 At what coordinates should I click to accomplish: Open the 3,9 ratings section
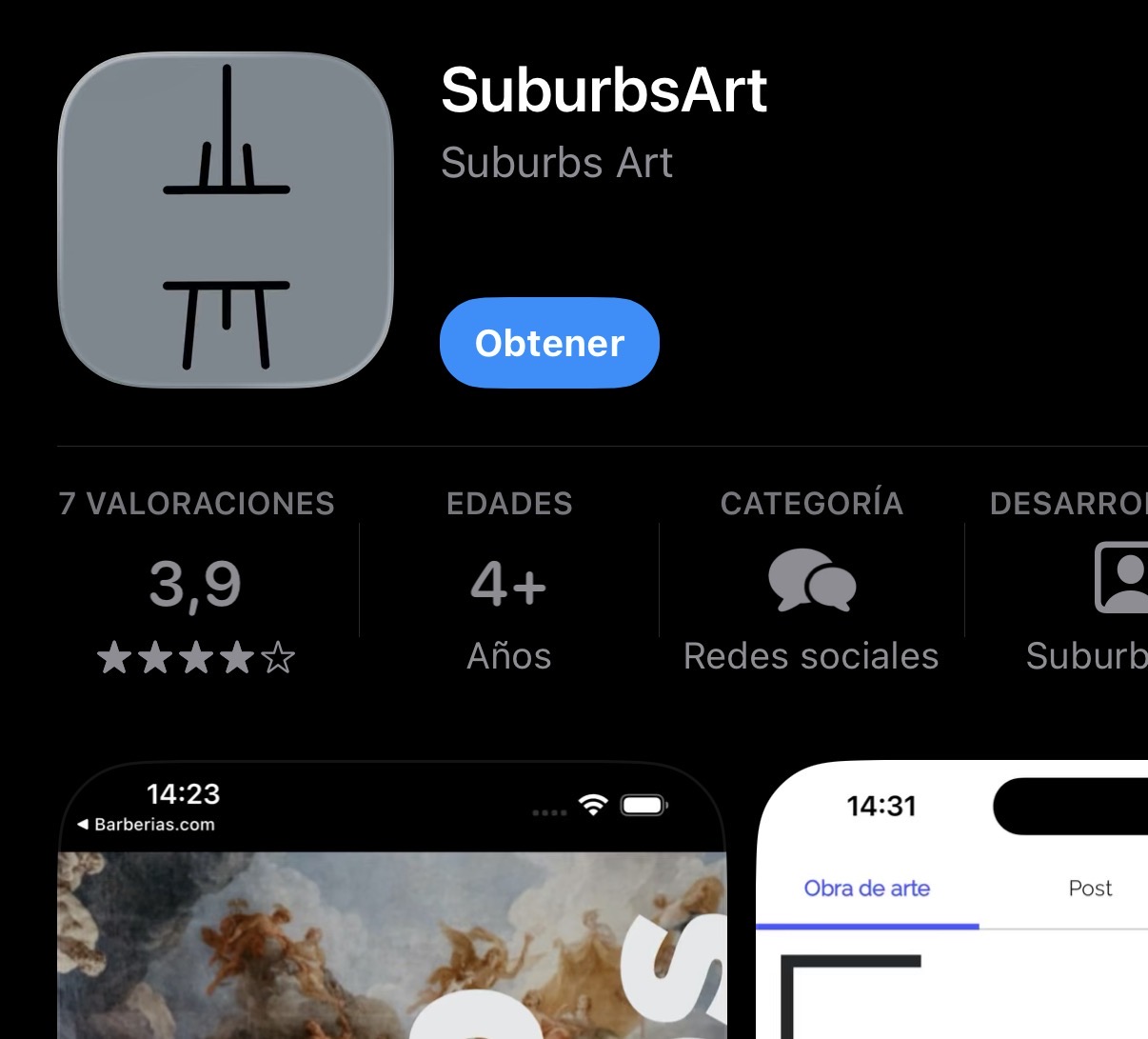click(196, 584)
